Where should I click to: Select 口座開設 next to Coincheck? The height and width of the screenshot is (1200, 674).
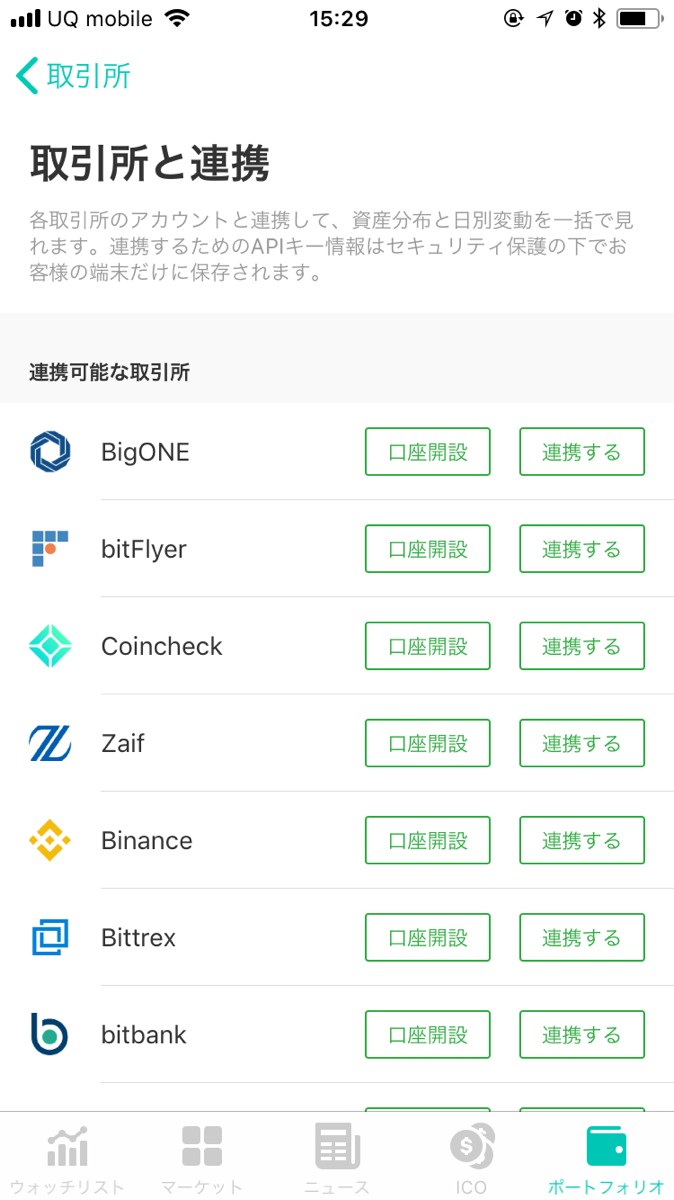427,646
